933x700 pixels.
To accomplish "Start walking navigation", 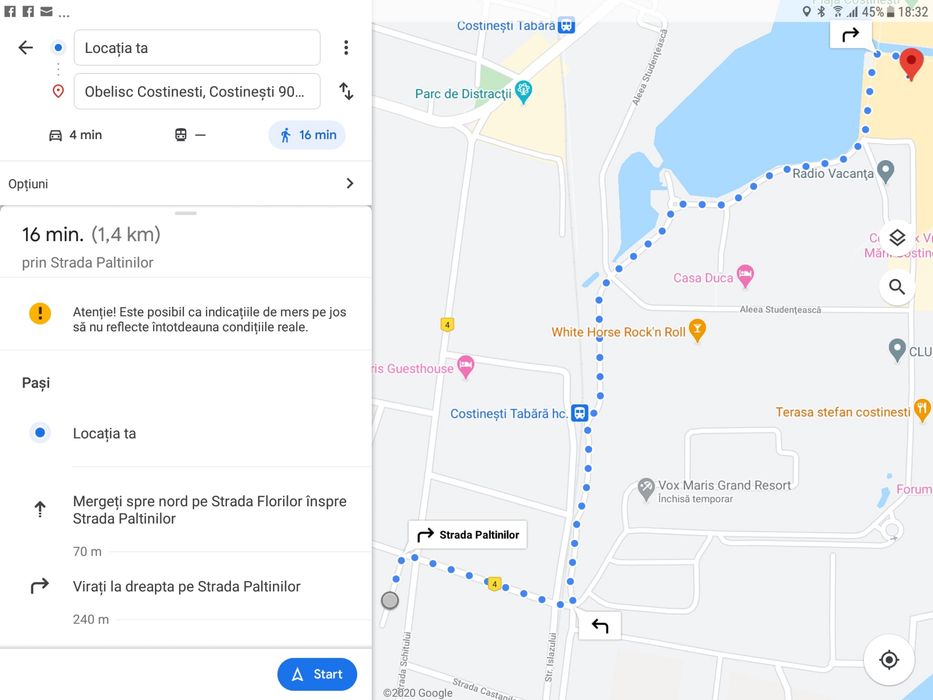I will click(x=316, y=674).
